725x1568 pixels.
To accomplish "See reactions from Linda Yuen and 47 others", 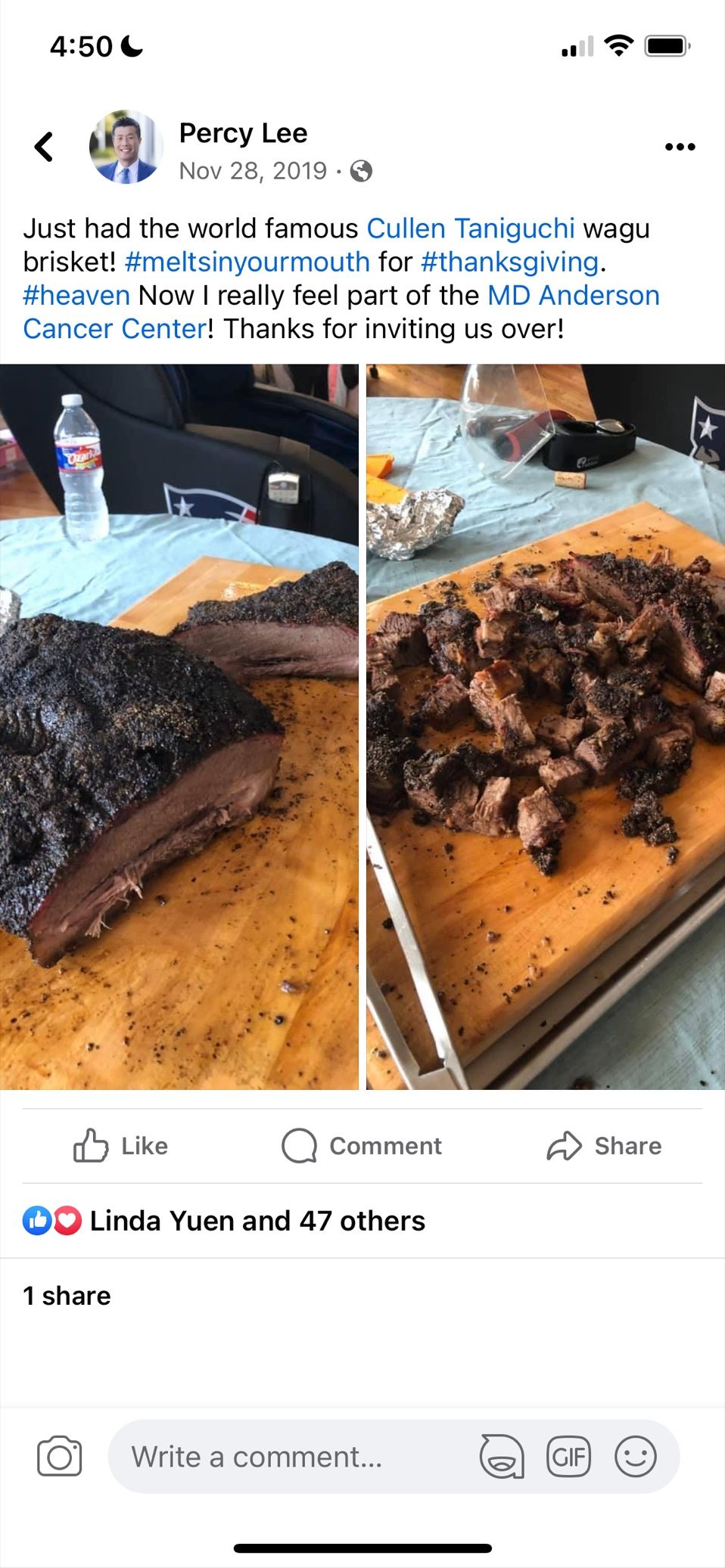I will point(224,1221).
